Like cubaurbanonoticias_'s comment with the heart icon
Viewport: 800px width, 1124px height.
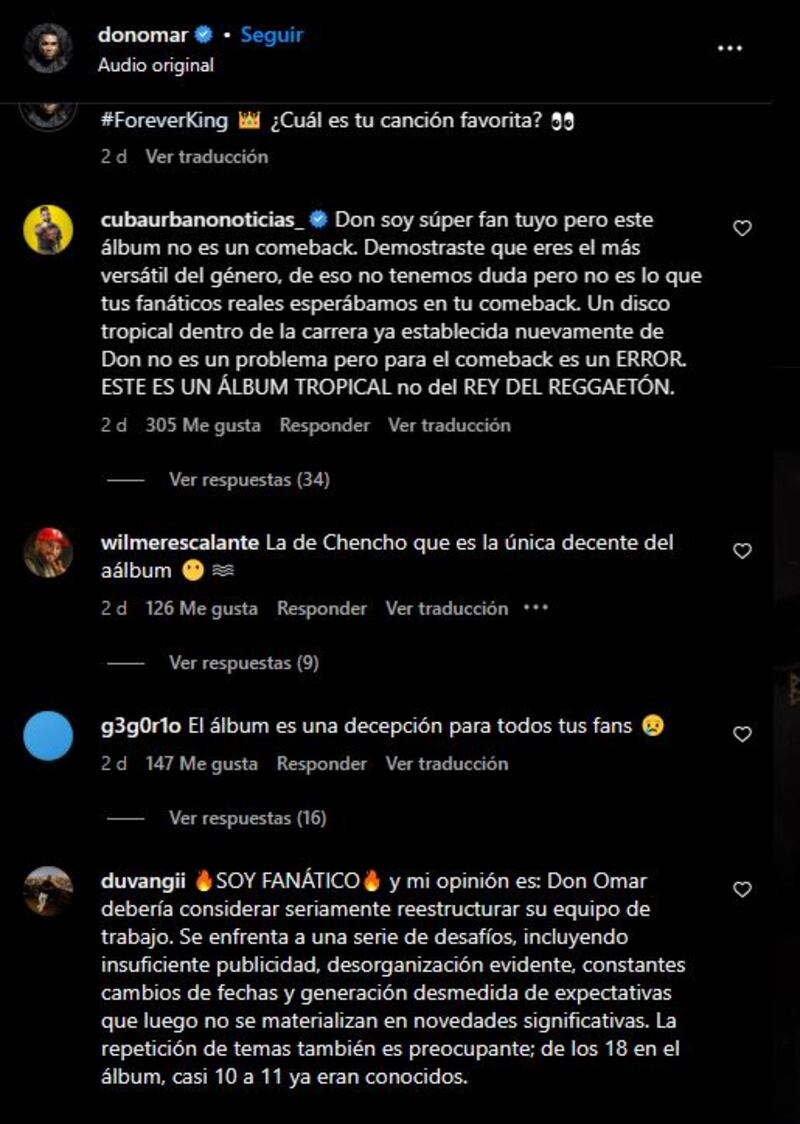[741, 228]
